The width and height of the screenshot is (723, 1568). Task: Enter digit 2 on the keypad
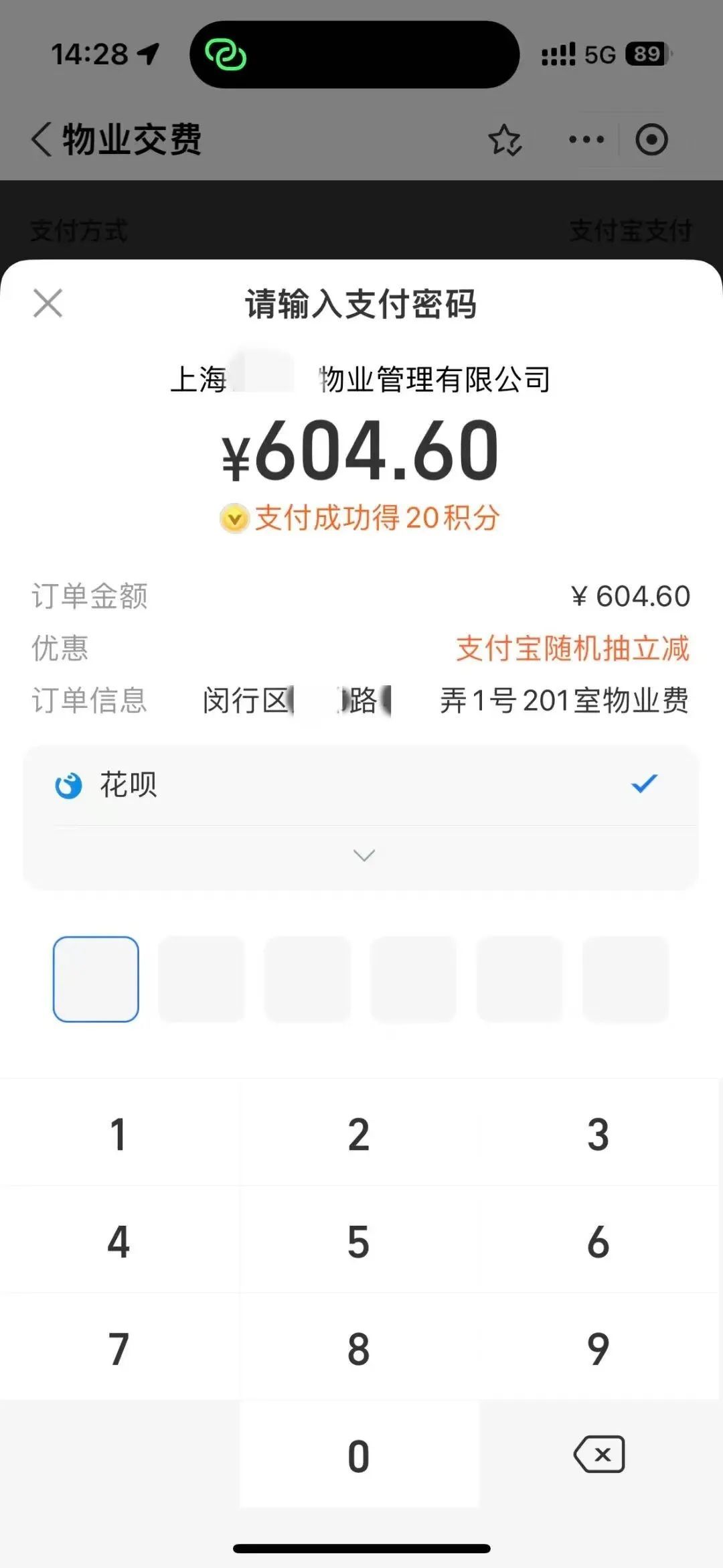tap(359, 1134)
